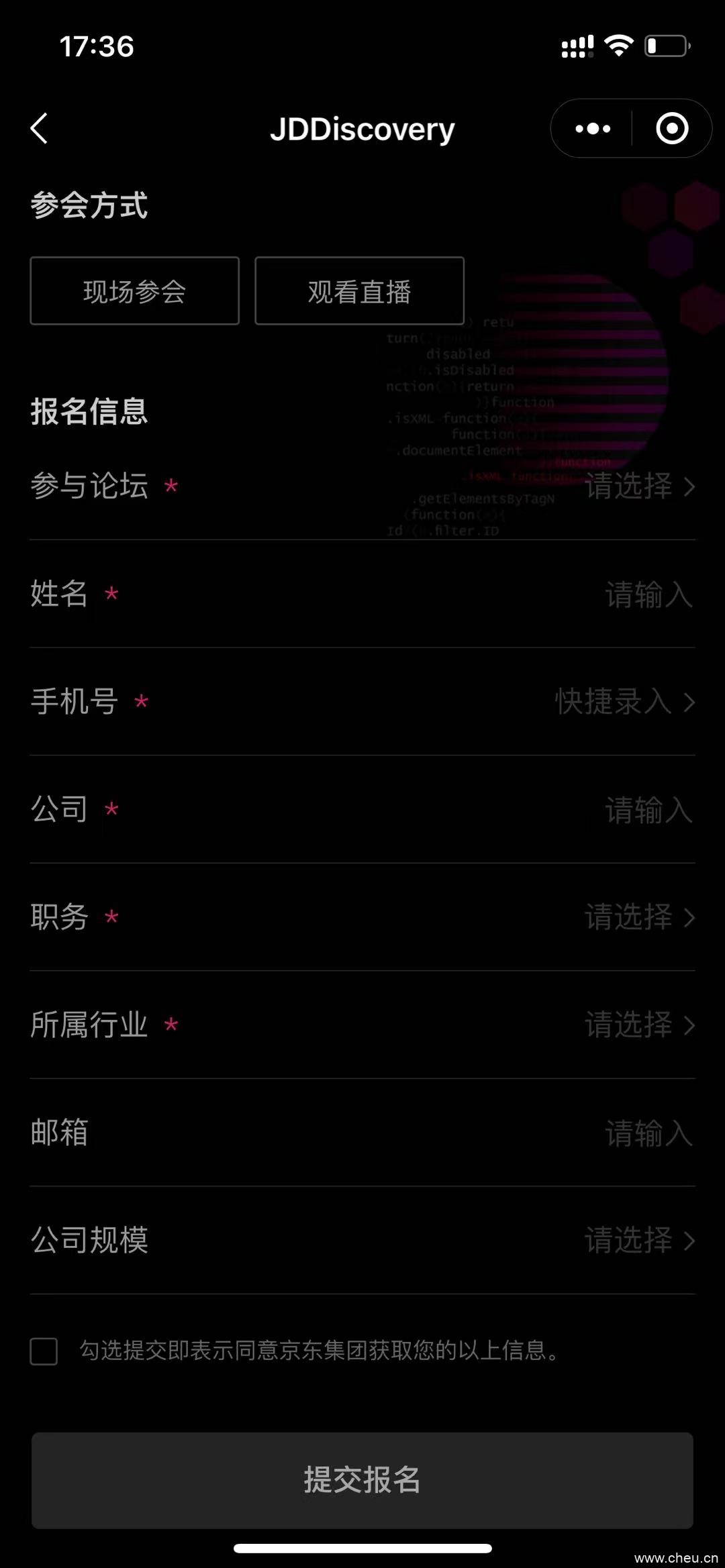
Task: Open the 公司规模 company size picker
Action: [x=638, y=1241]
